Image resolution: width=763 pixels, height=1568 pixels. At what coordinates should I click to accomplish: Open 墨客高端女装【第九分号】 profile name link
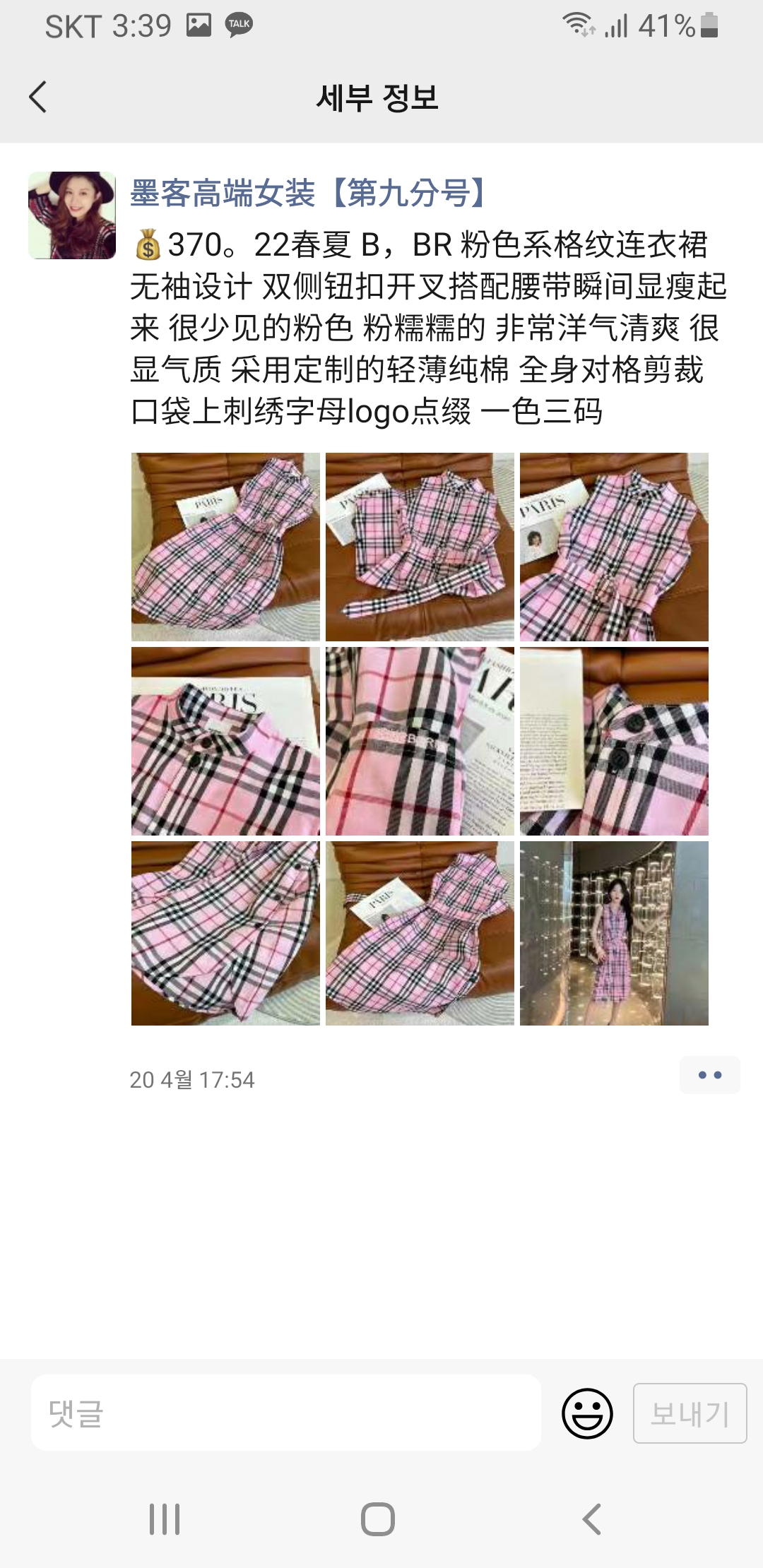pyautogui.click(x=309, y=193)
